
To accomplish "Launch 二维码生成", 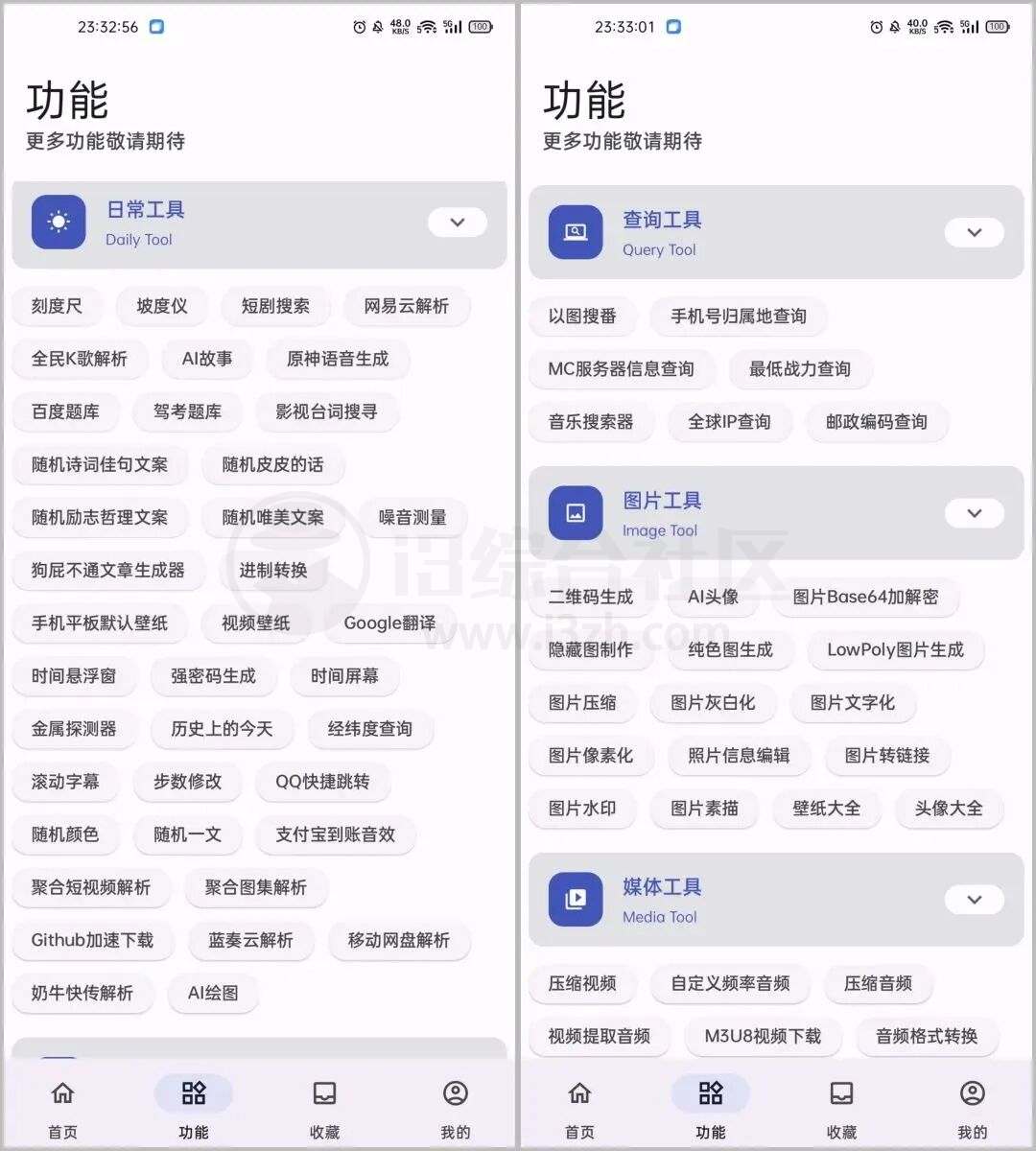I will click(591, 597).
